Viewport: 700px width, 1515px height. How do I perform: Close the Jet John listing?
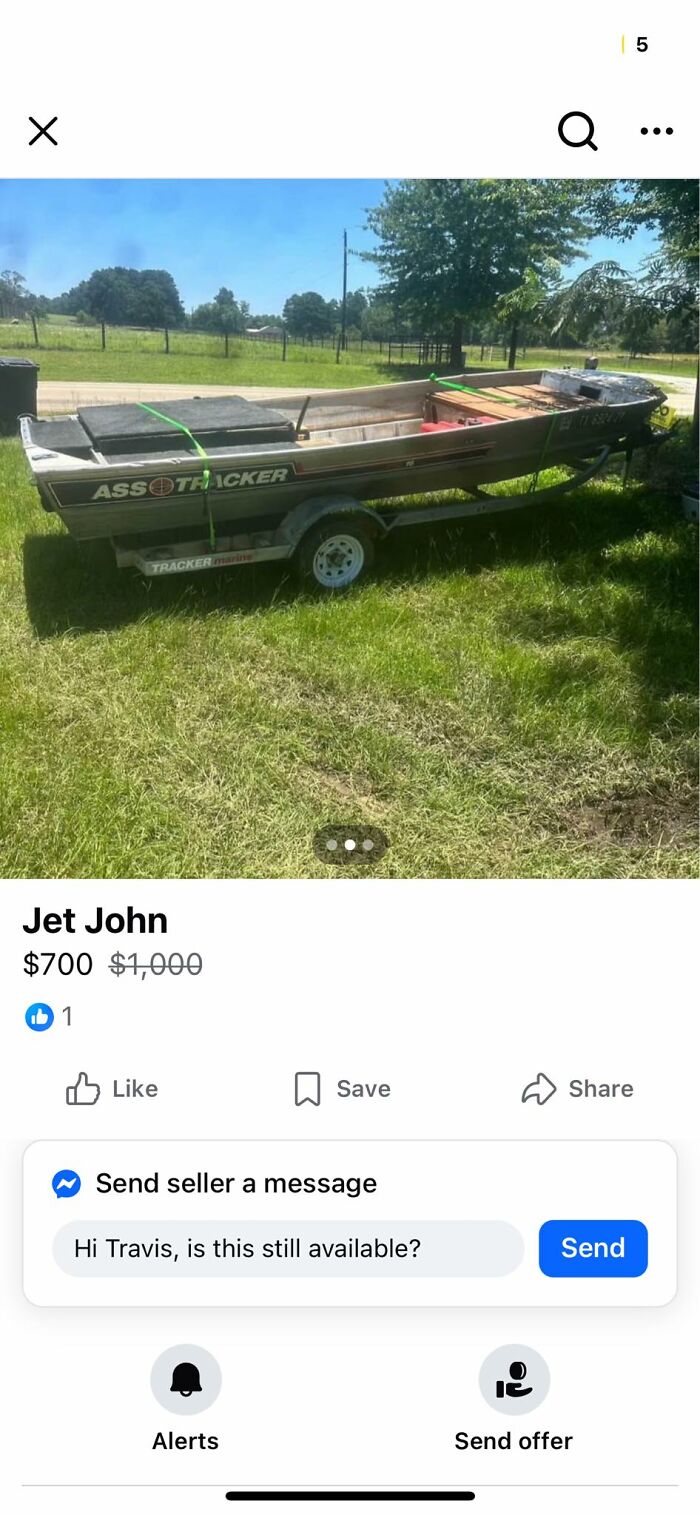pyautogui.click(x=43, y=131)
